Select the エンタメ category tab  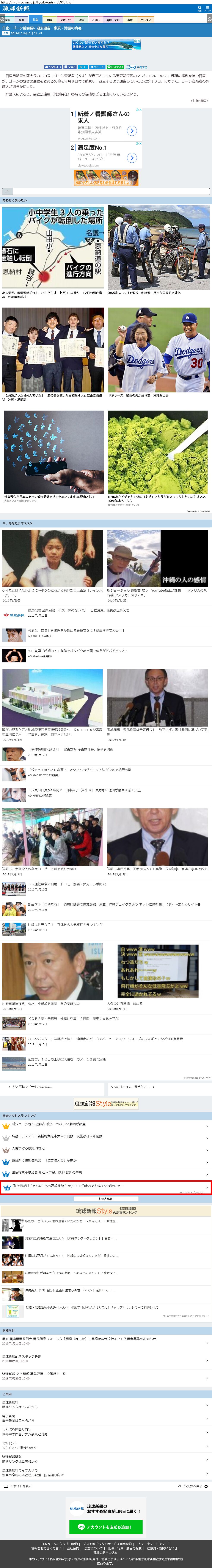tap(146, 20)
